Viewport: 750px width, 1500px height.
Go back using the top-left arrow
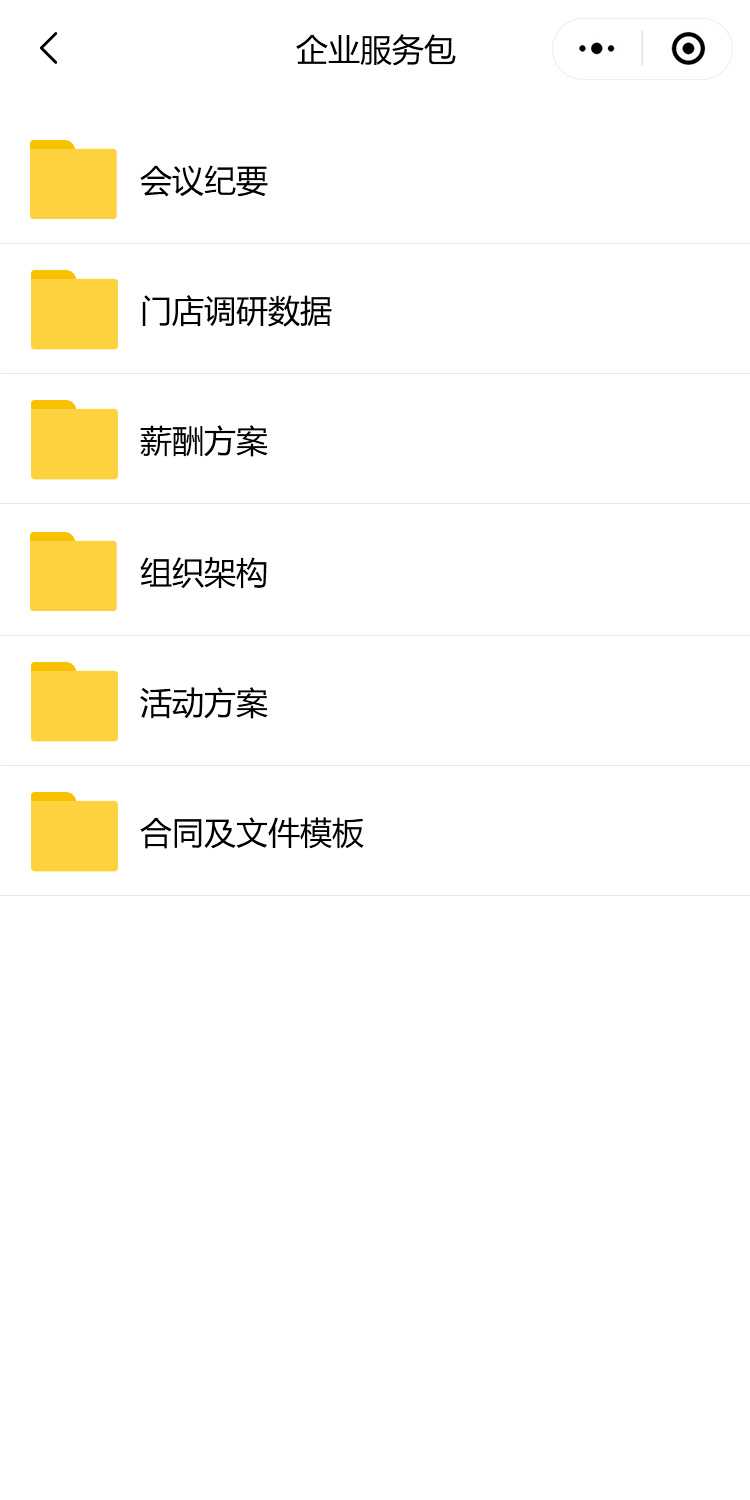48,48
